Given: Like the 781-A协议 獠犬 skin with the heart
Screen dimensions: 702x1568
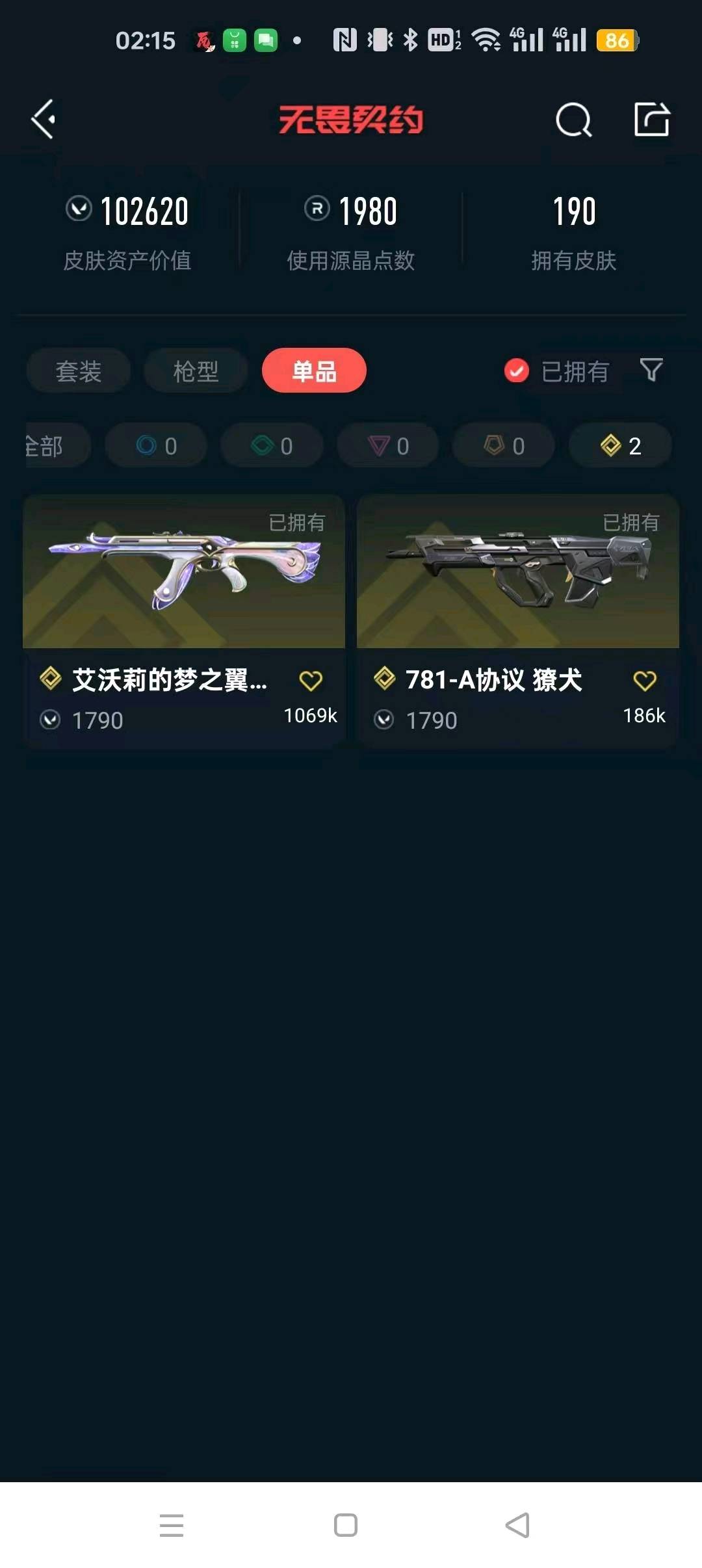Looking at the screenshot, I should [645, 681].
